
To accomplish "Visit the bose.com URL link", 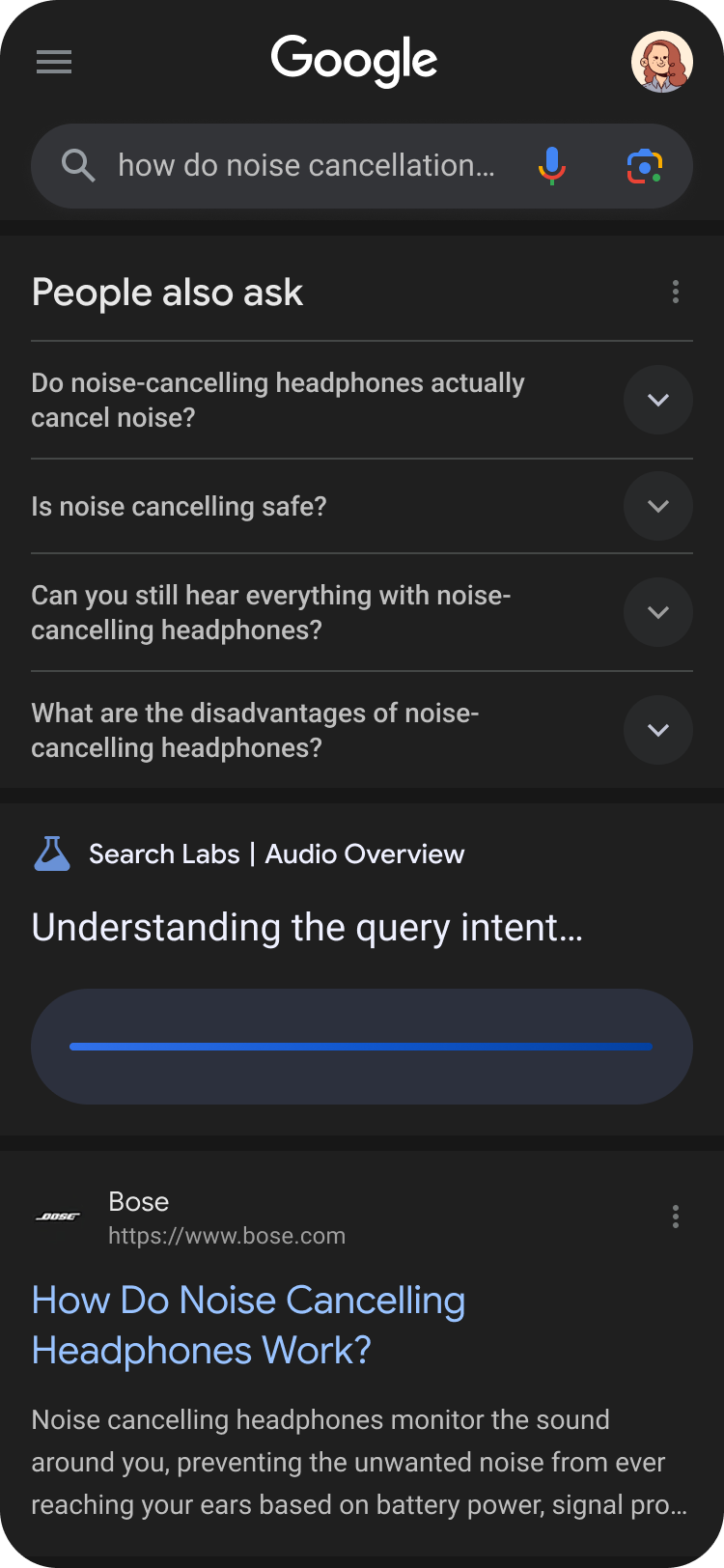I will (228, 1236).
